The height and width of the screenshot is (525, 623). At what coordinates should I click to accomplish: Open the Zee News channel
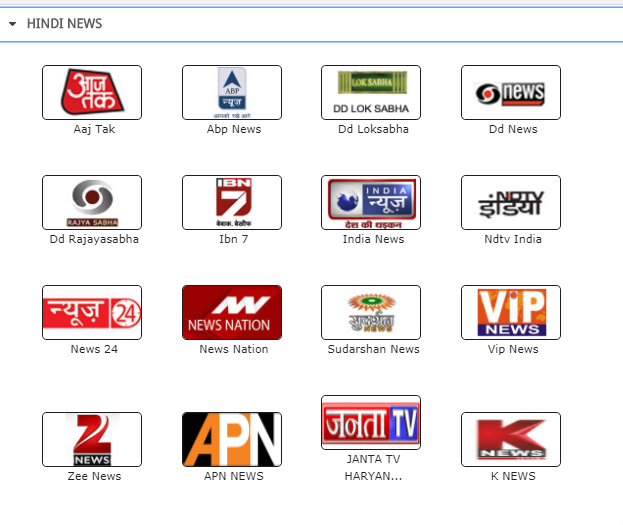point(92,439)
